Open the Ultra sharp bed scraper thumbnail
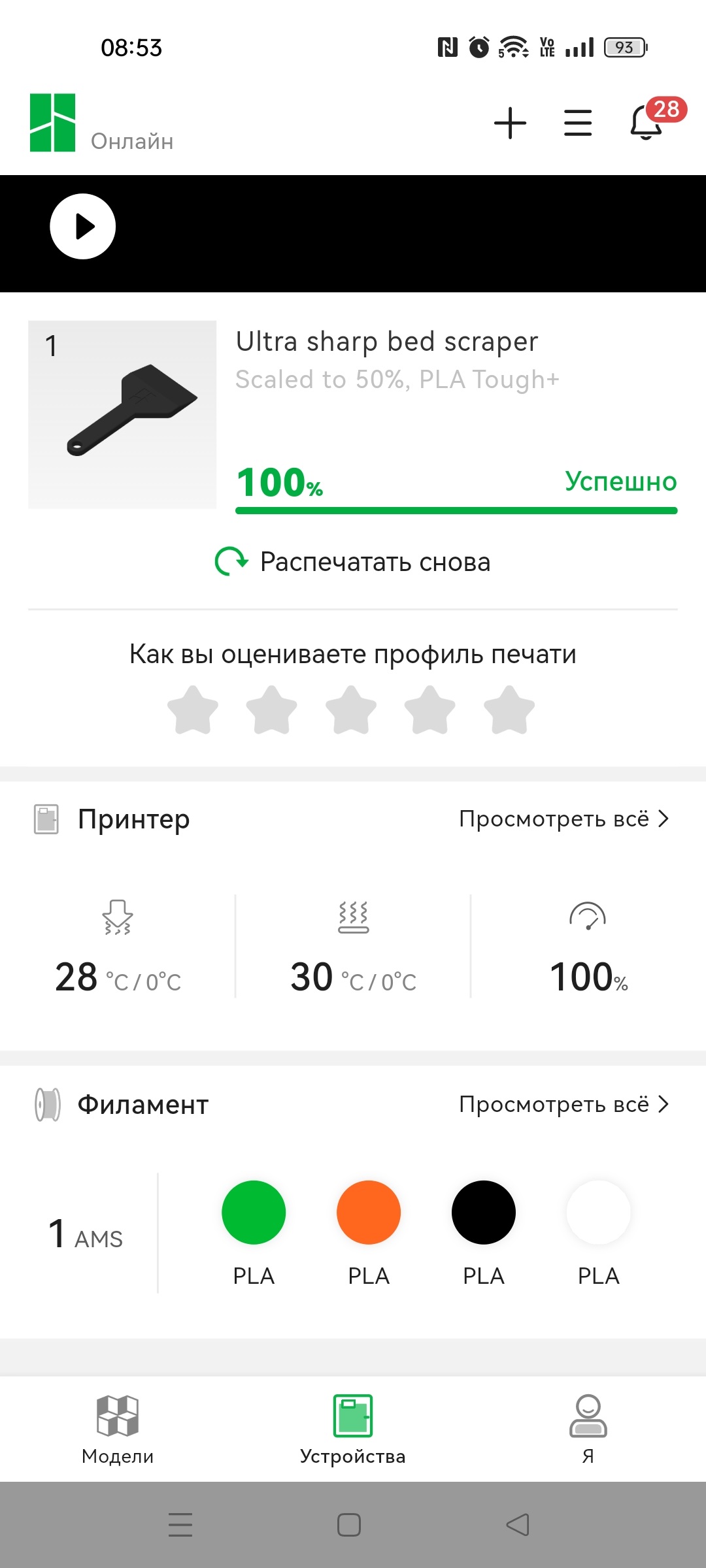Viewport: 706px width, 1568px height. (122, 414)
